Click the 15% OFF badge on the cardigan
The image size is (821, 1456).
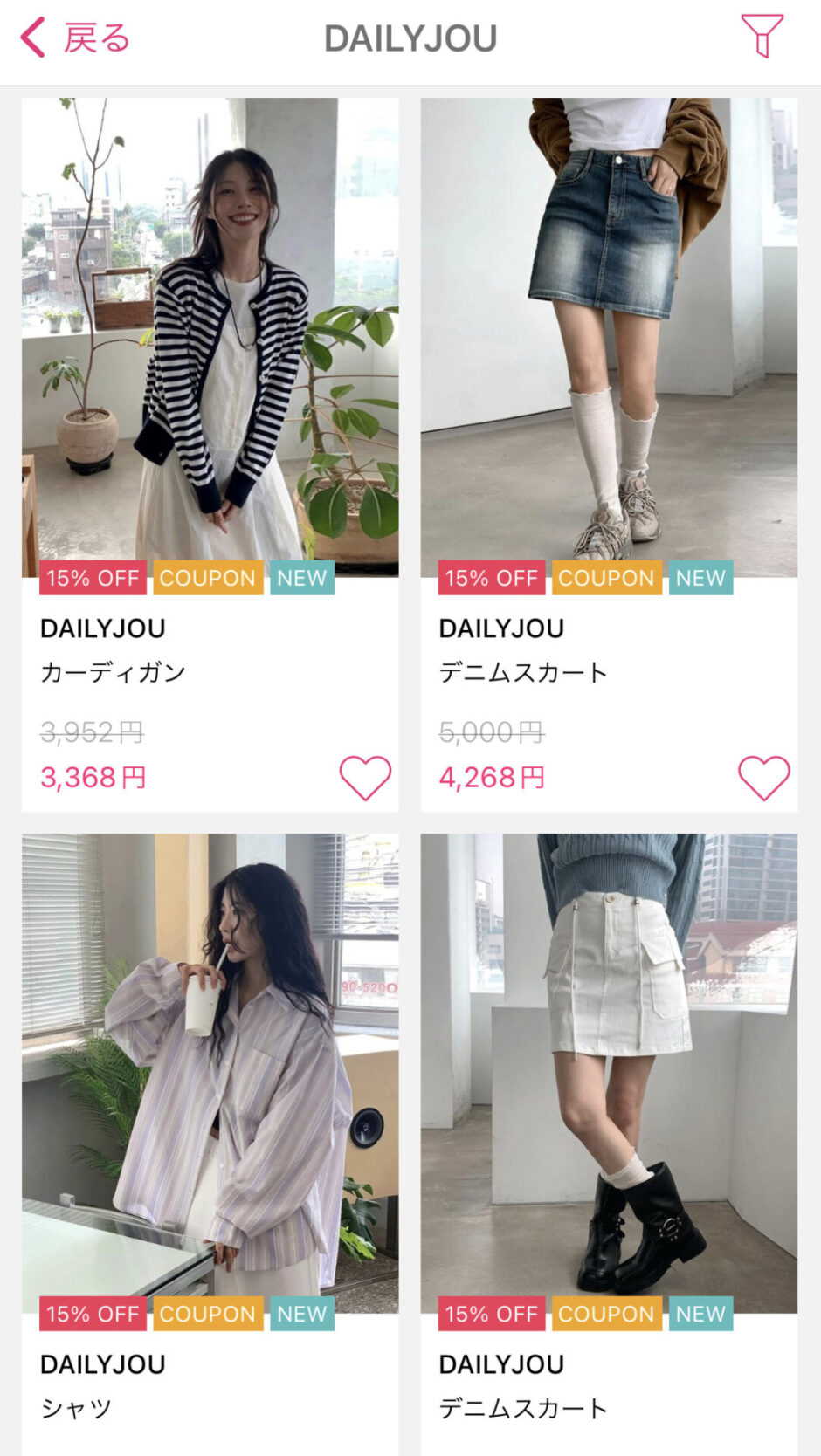(93, 577)
